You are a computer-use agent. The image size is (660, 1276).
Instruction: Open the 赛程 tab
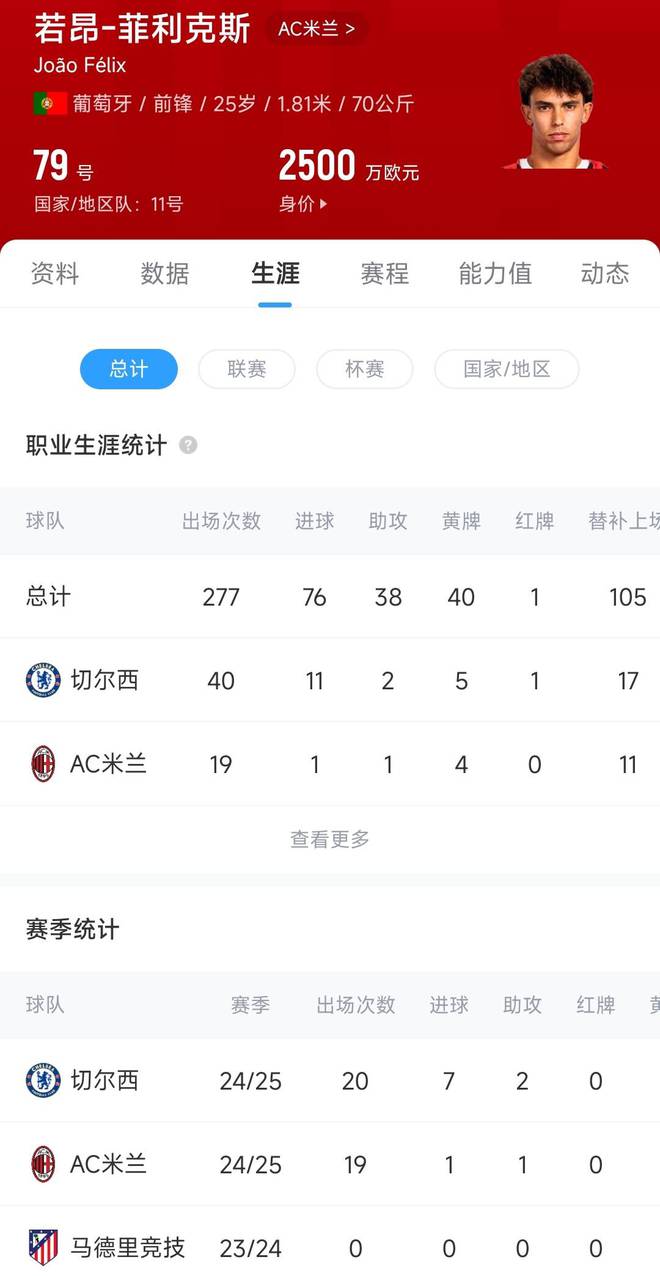[384, 273]
